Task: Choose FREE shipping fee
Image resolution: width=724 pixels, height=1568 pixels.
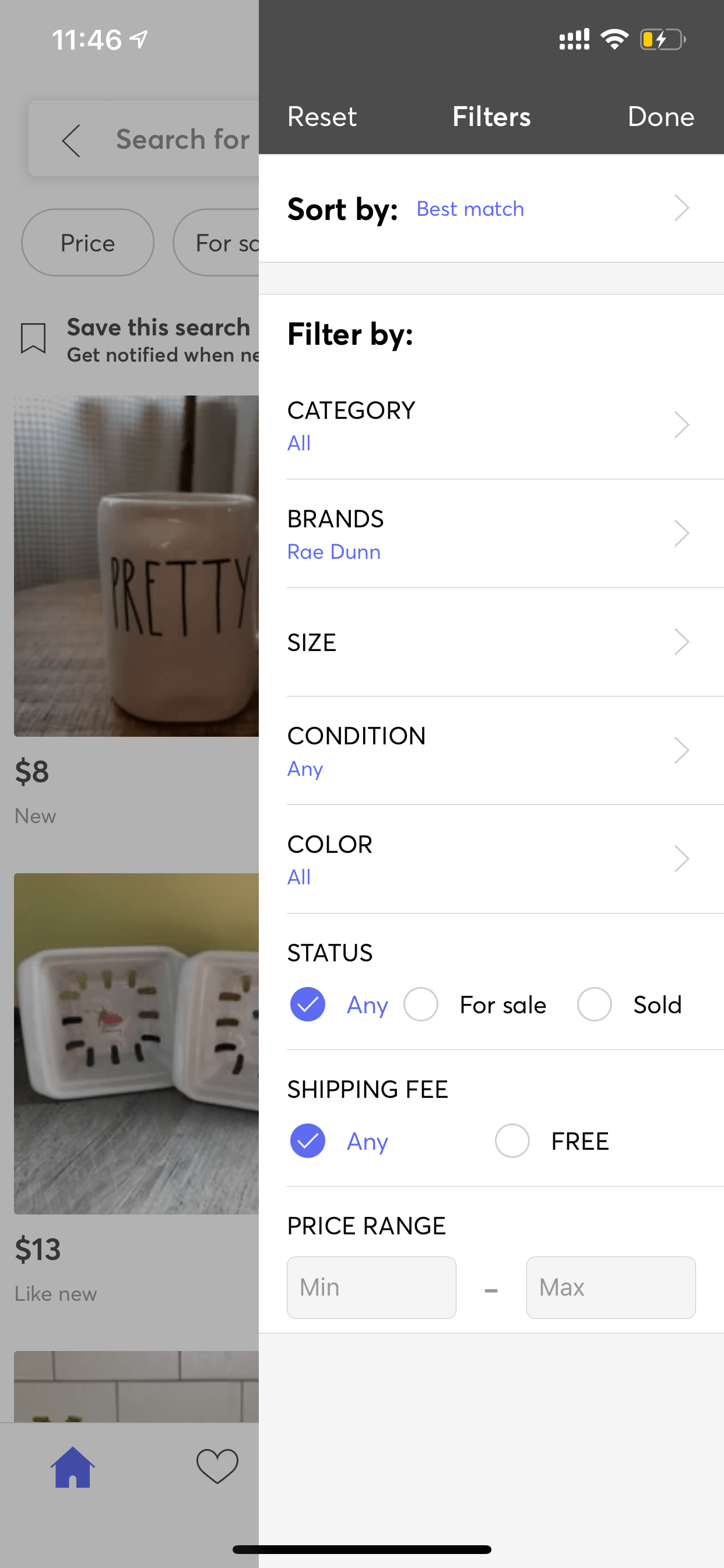Action: coord(512,1140)
